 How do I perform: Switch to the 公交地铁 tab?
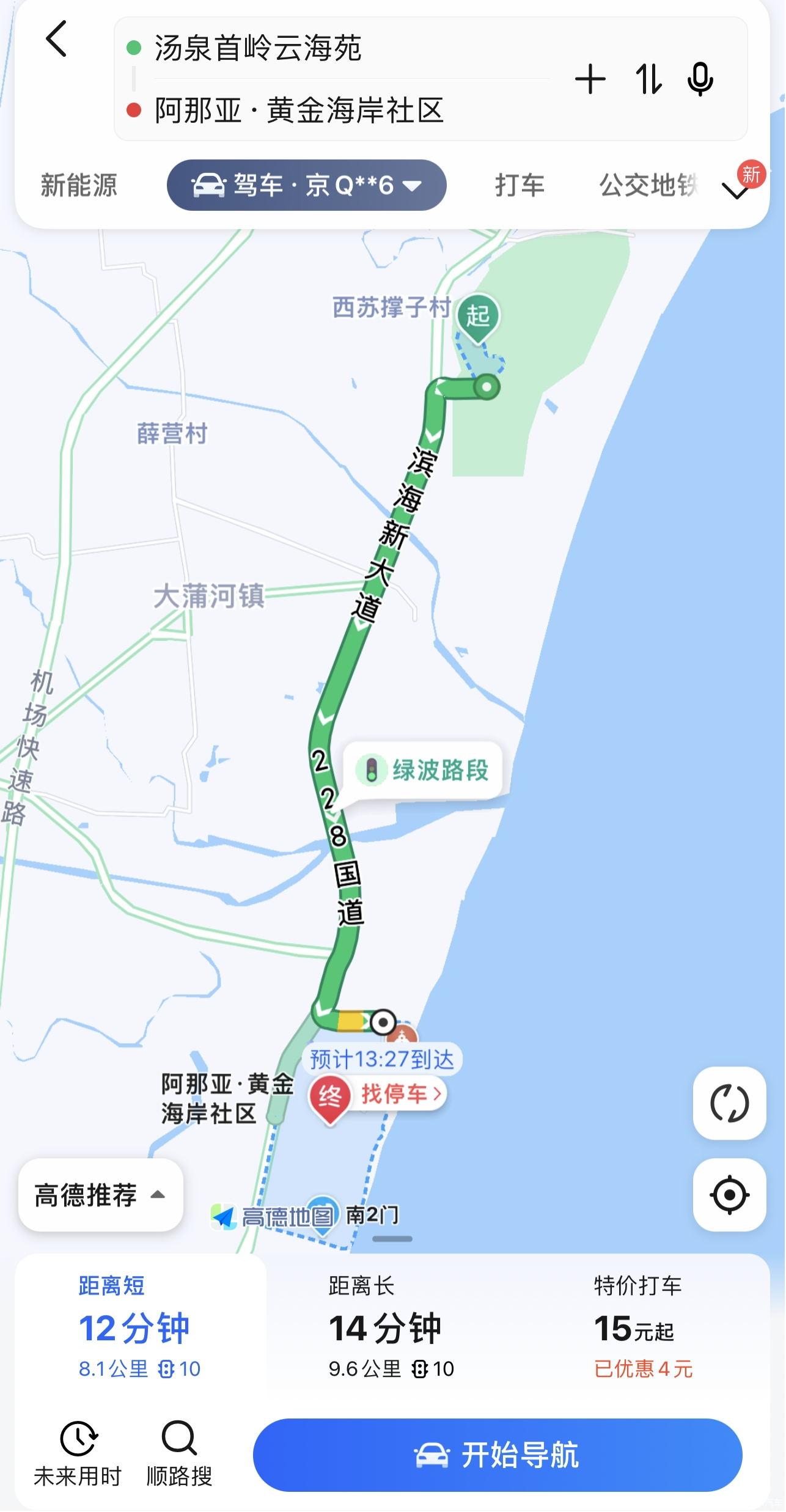[x=648, y=185]
